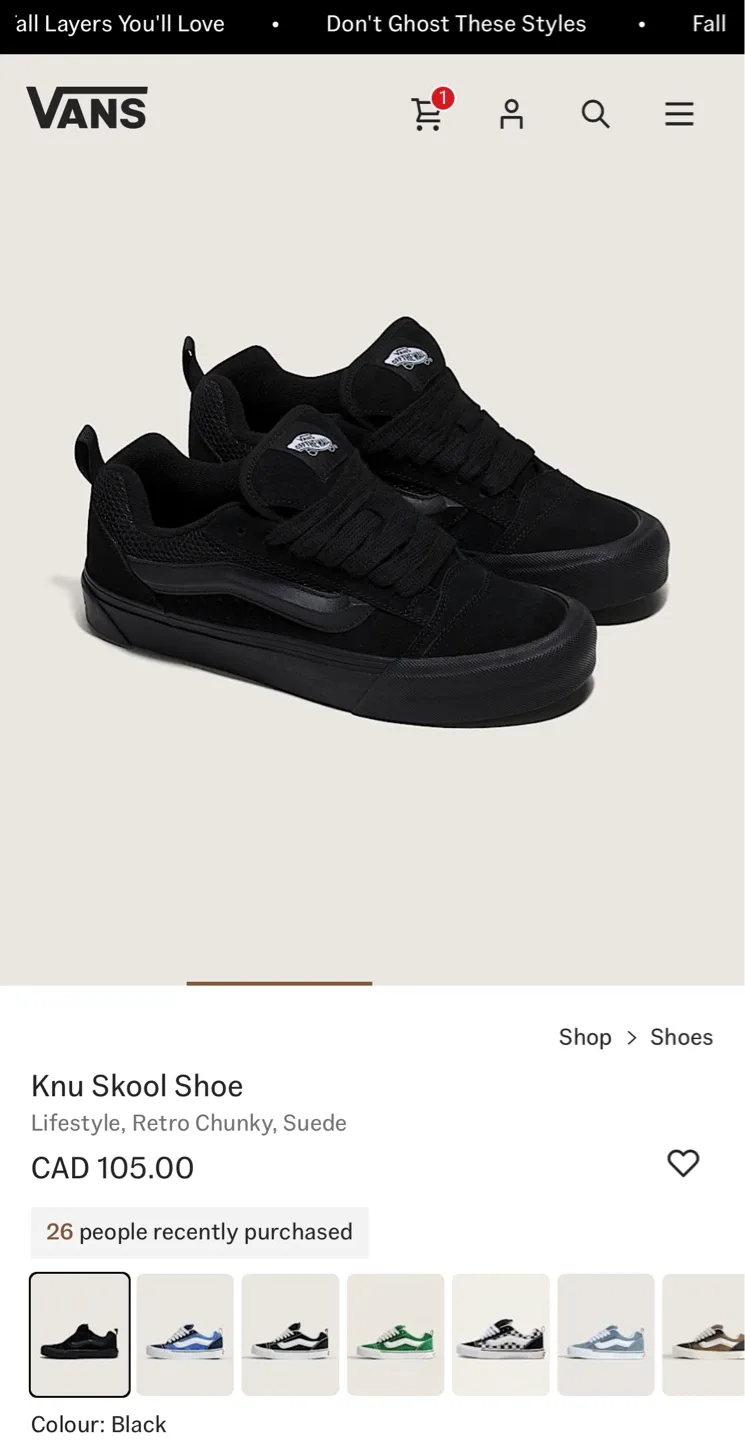Select the green and white colourway
The image size is (745, 1440).
[395, 1334]
